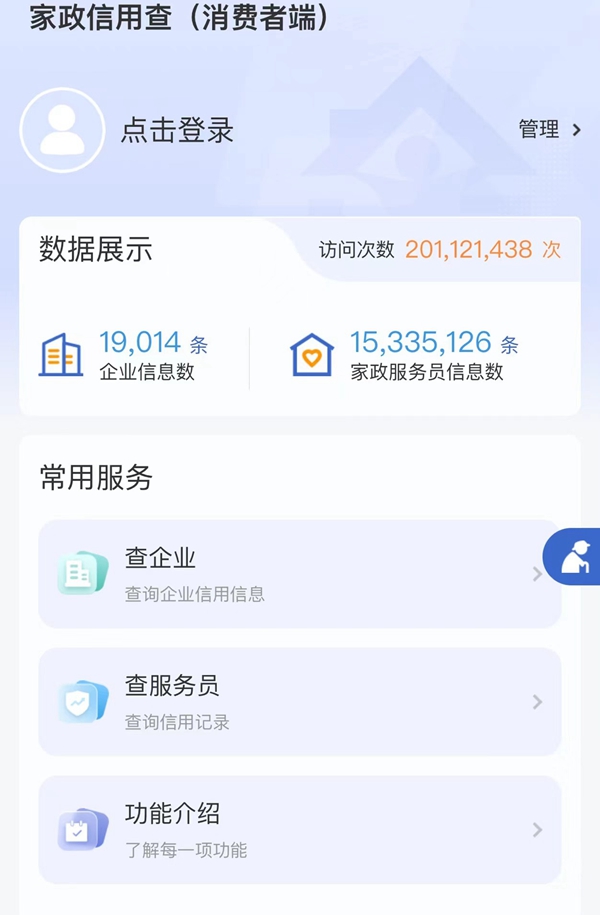Open 管理 settings

pos(549,129)
